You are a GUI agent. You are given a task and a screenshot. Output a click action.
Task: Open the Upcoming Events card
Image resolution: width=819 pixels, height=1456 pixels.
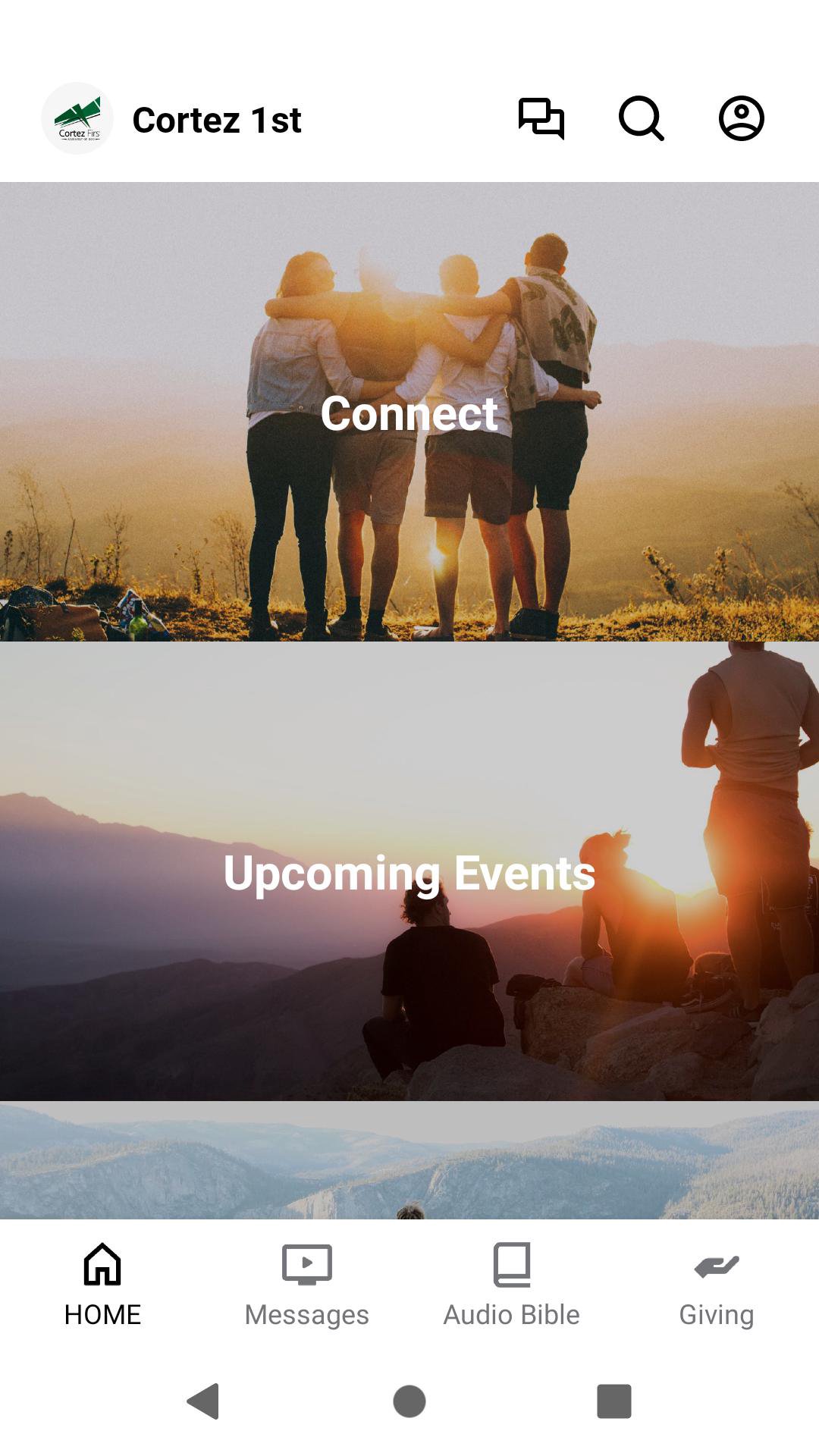tap(409, 872)
